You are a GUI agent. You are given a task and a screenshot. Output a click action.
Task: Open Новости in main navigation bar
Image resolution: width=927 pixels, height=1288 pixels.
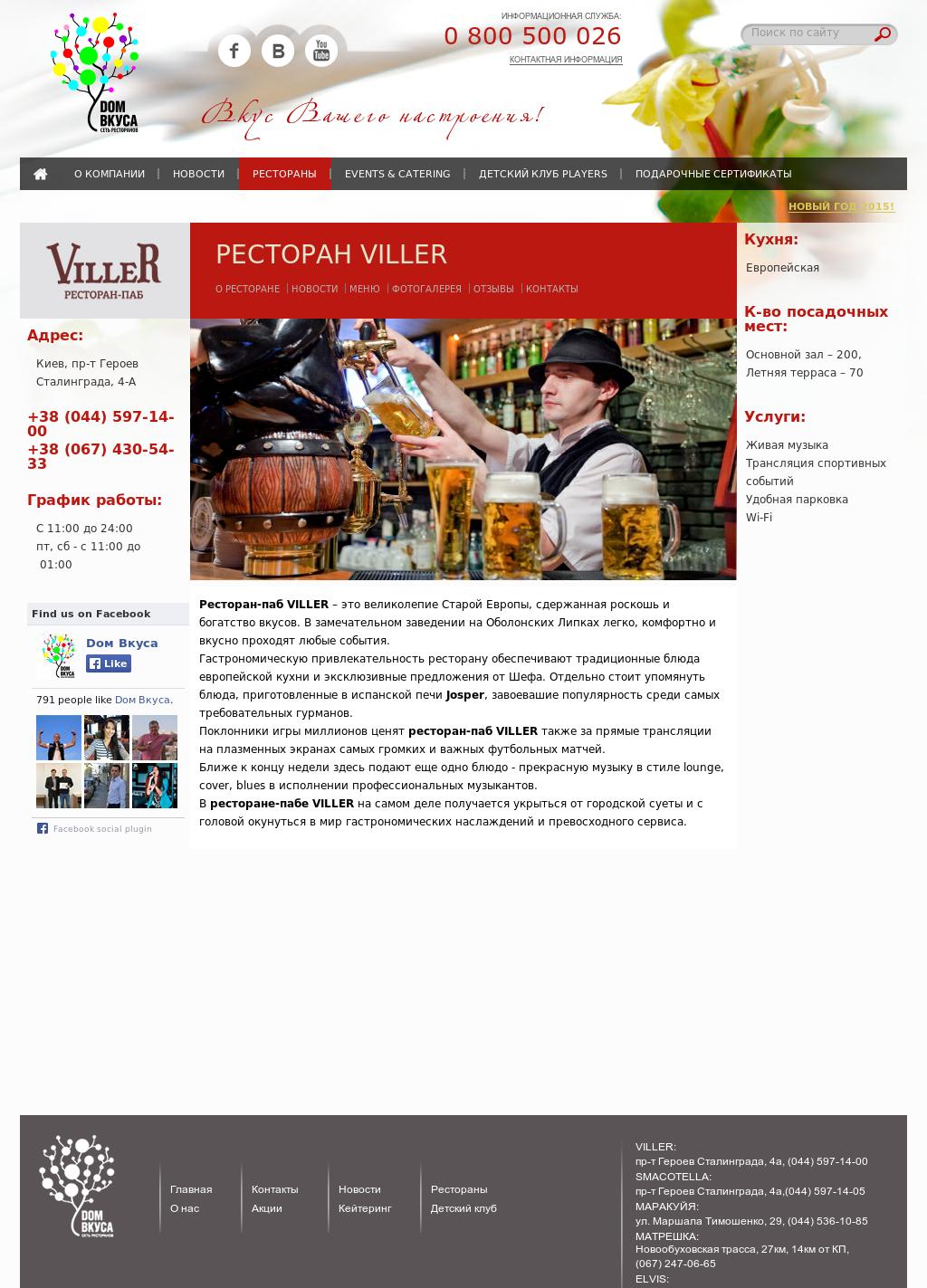tap(198, 174)
